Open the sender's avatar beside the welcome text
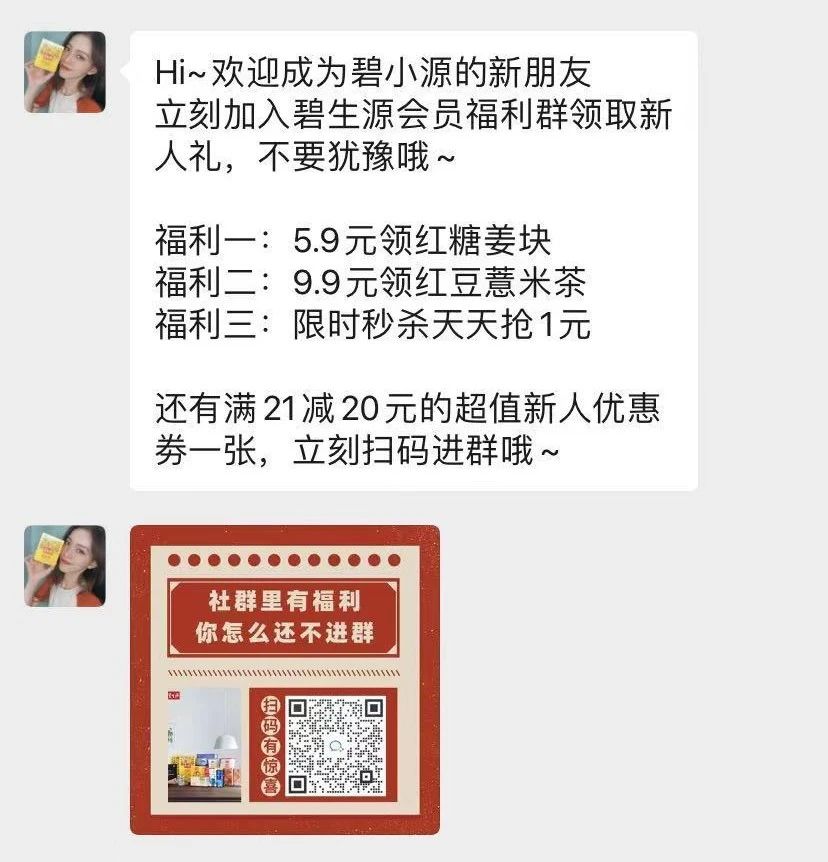 [x=64, y=71]
